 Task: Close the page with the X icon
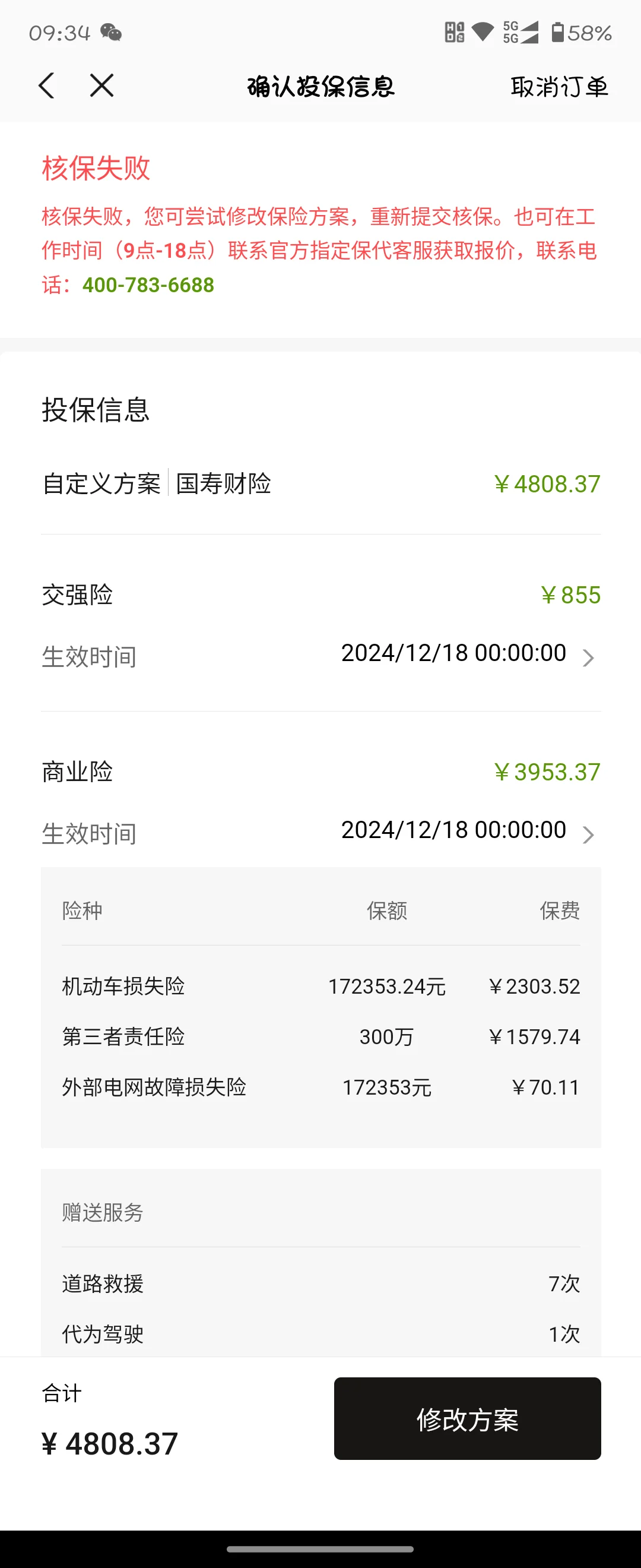[x=101, y=85]
